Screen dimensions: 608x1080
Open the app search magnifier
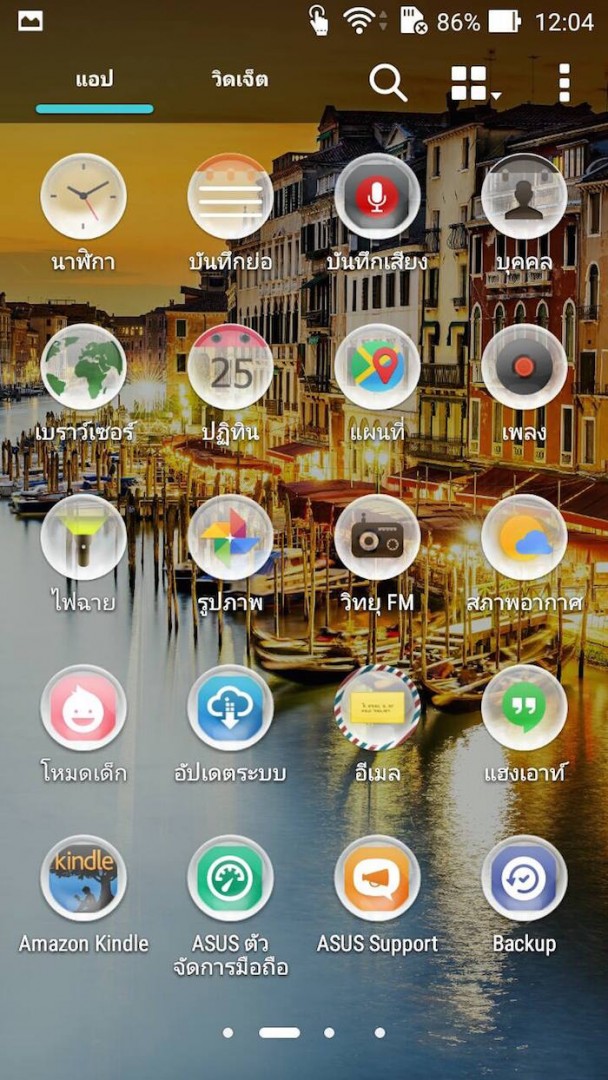click(388, 83)
